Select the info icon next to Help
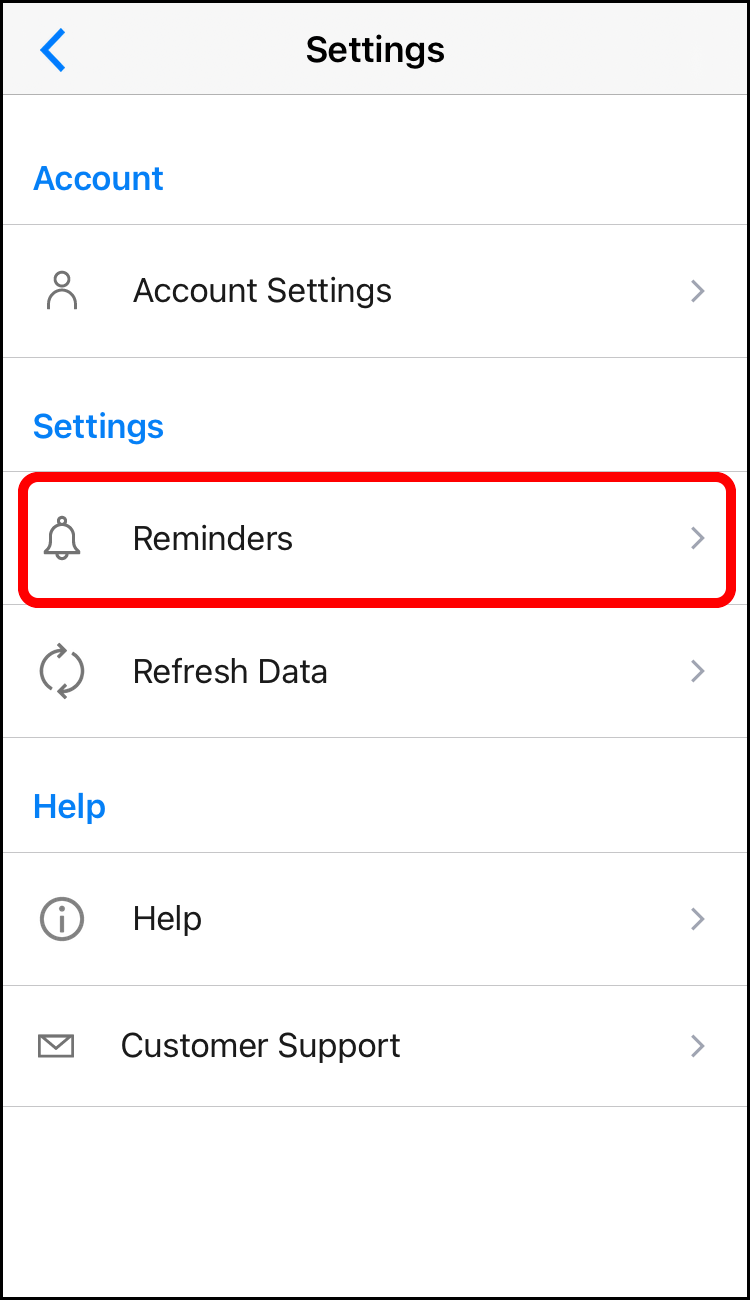Viewport: 750px width, 1300px height. 62,919
